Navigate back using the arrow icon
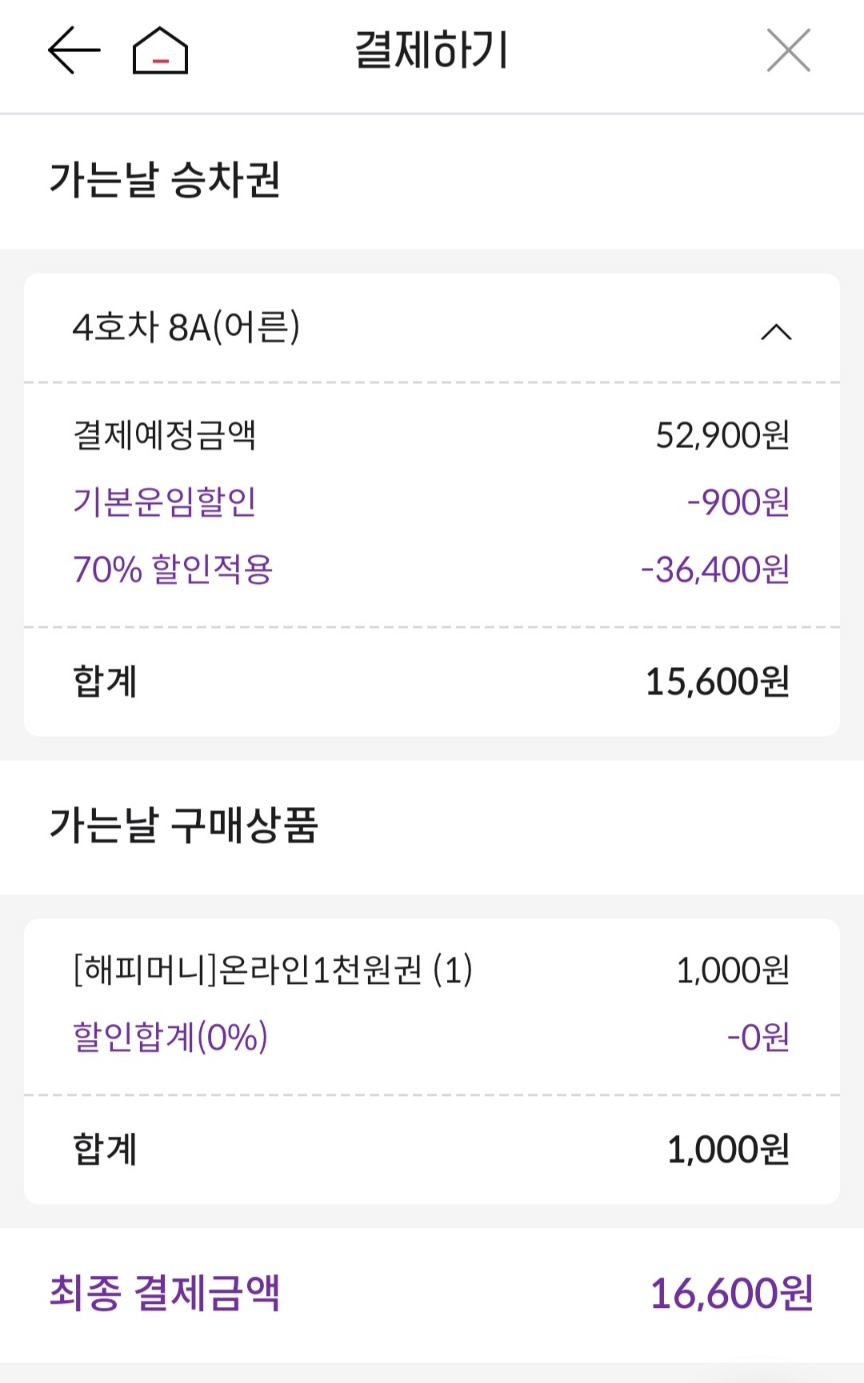The width and height of the screenshot is (864, 1383). coord(72,50)
